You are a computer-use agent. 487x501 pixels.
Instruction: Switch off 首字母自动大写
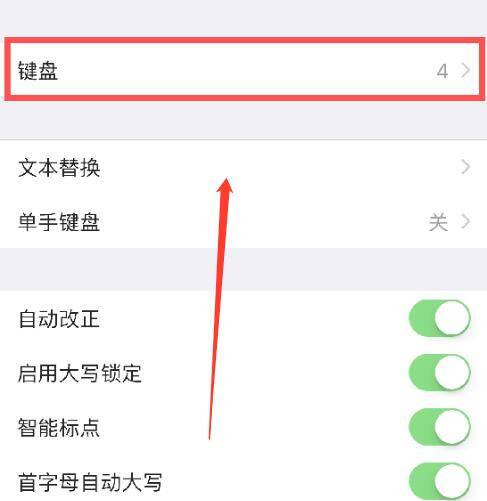[x=439, y=481]
